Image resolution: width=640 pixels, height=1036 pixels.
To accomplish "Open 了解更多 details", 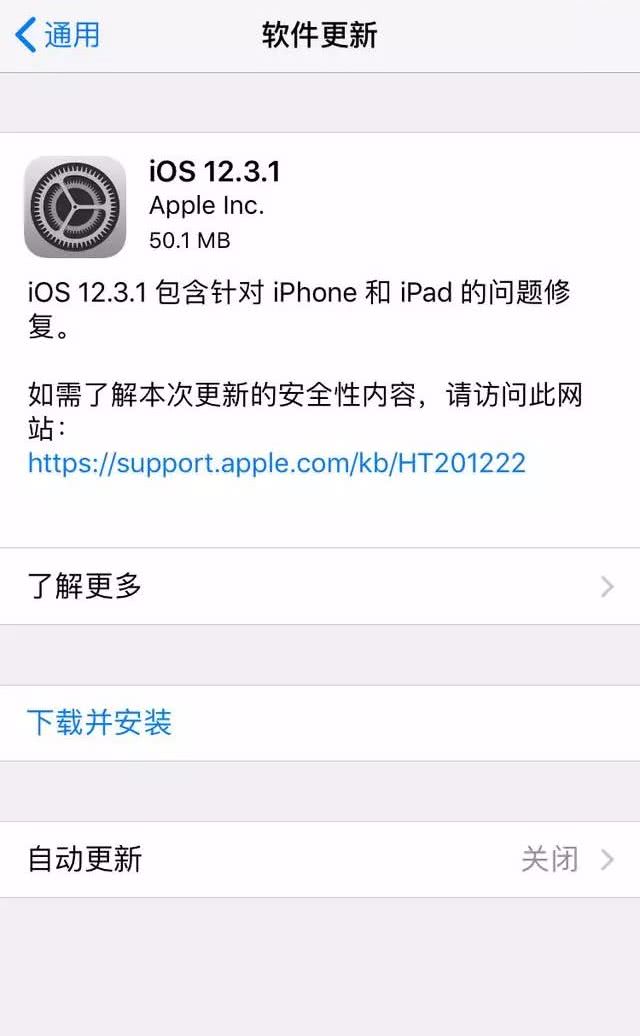I will (320, 586).
